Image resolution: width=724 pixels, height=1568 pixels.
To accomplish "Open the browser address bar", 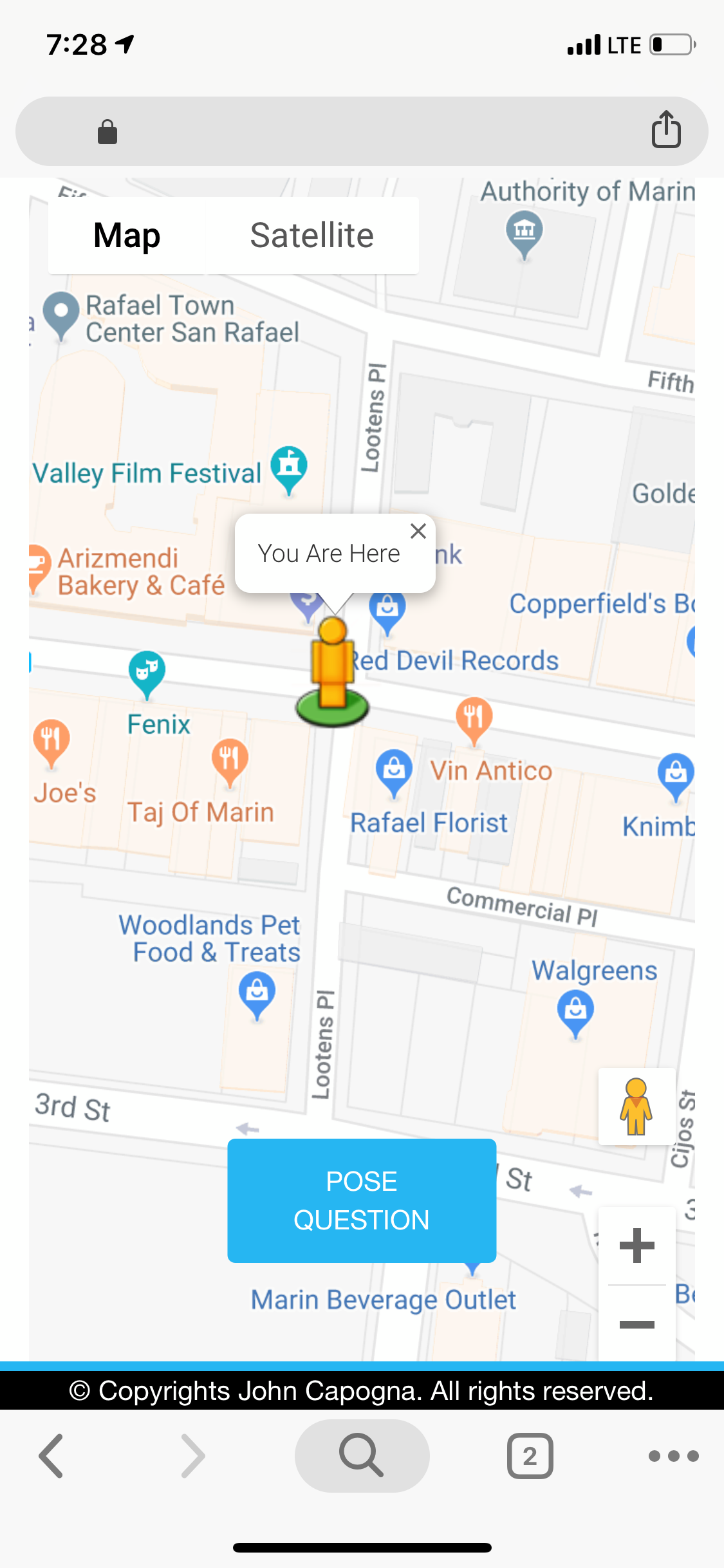I will coord(362,131).
